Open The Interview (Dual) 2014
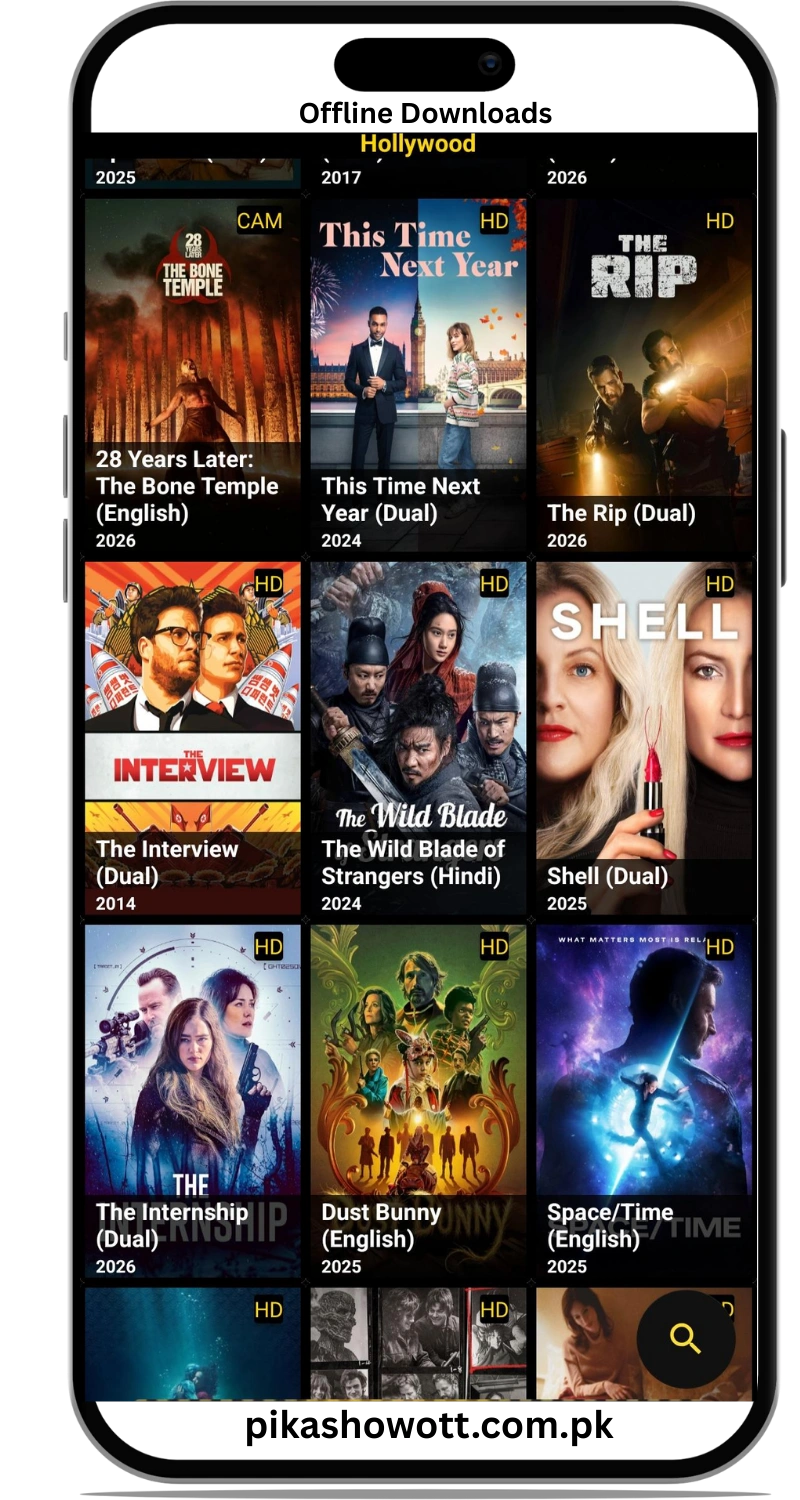 [x=192, y=738]
